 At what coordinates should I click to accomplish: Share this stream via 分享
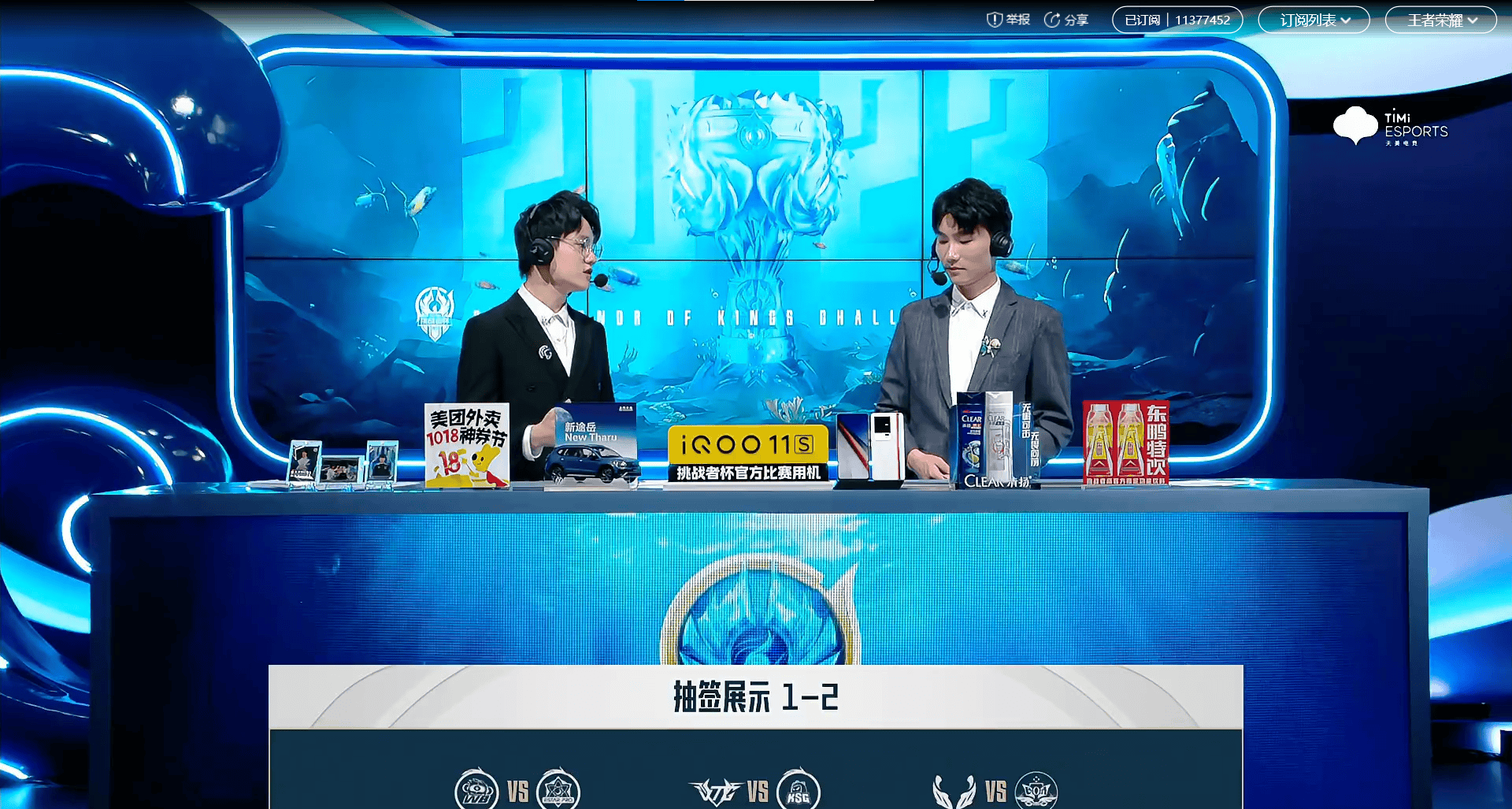[x=1066, y=20]
